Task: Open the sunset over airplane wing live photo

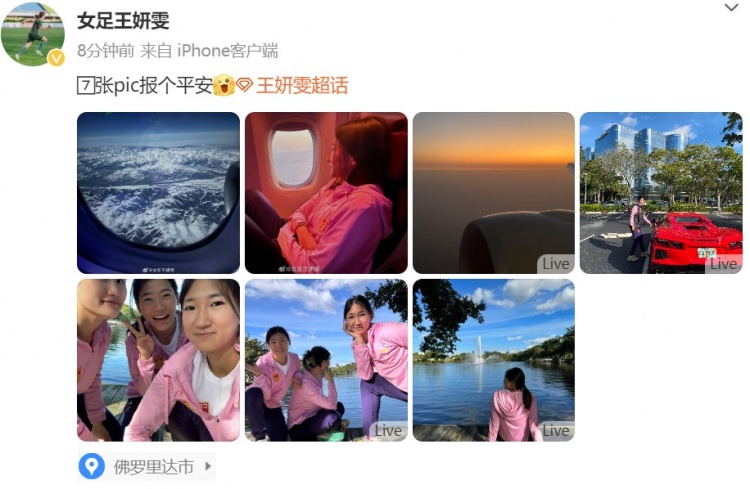Action: tap(493, 193)
